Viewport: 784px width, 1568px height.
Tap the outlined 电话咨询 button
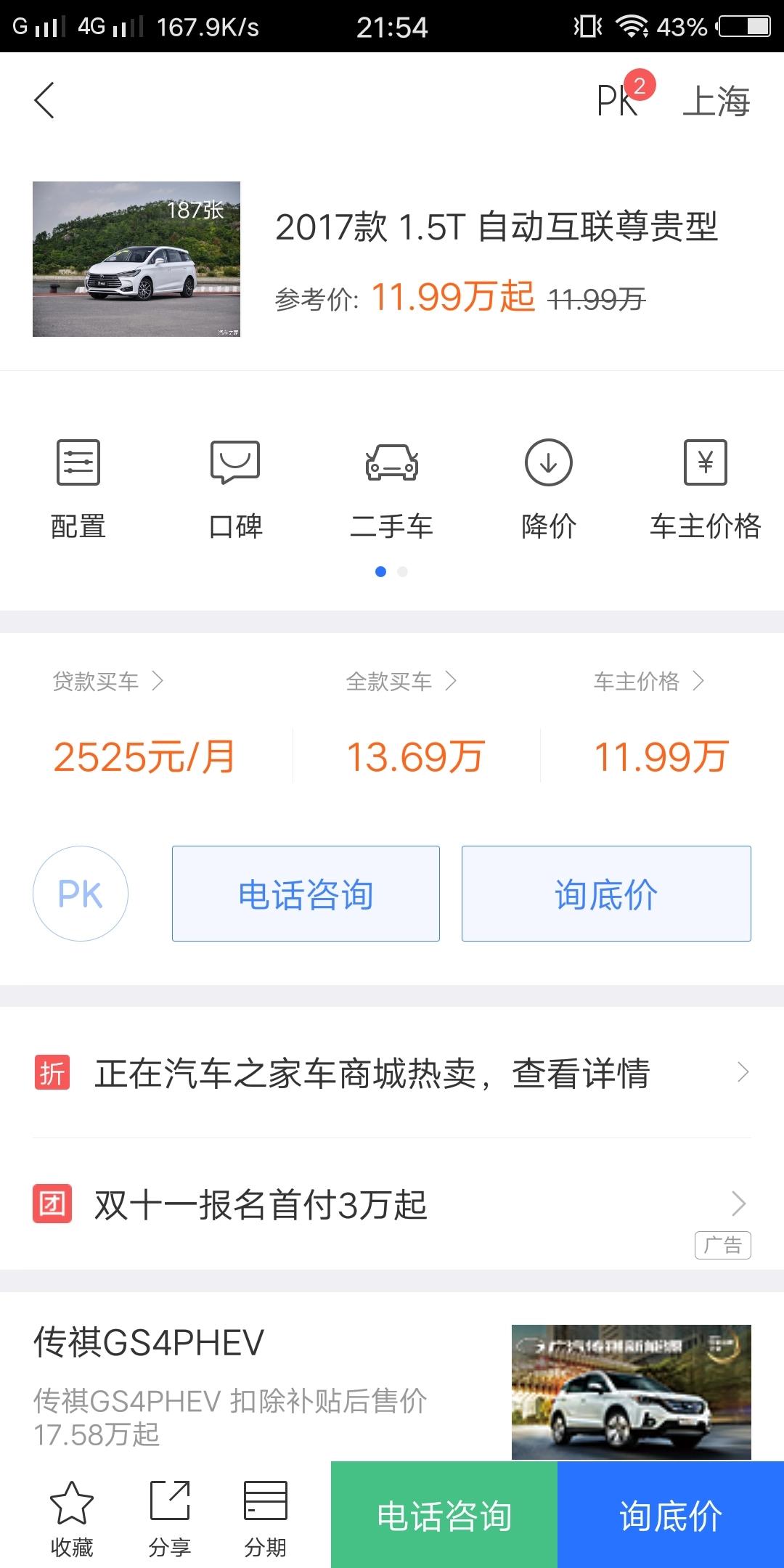[306, 894]
